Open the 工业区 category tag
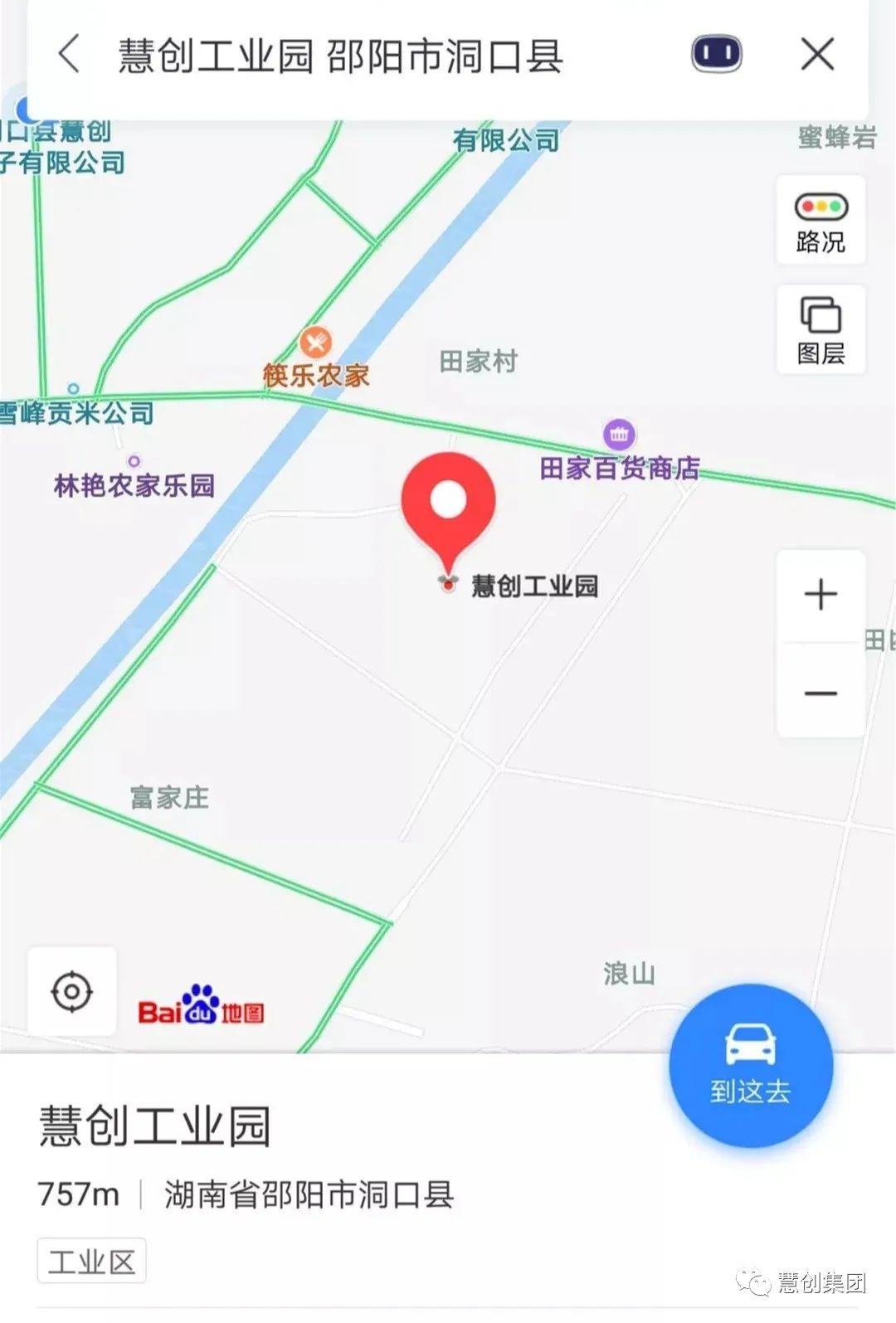The width and height of the screenshot is (896, 1323). tap(90, 1262)
